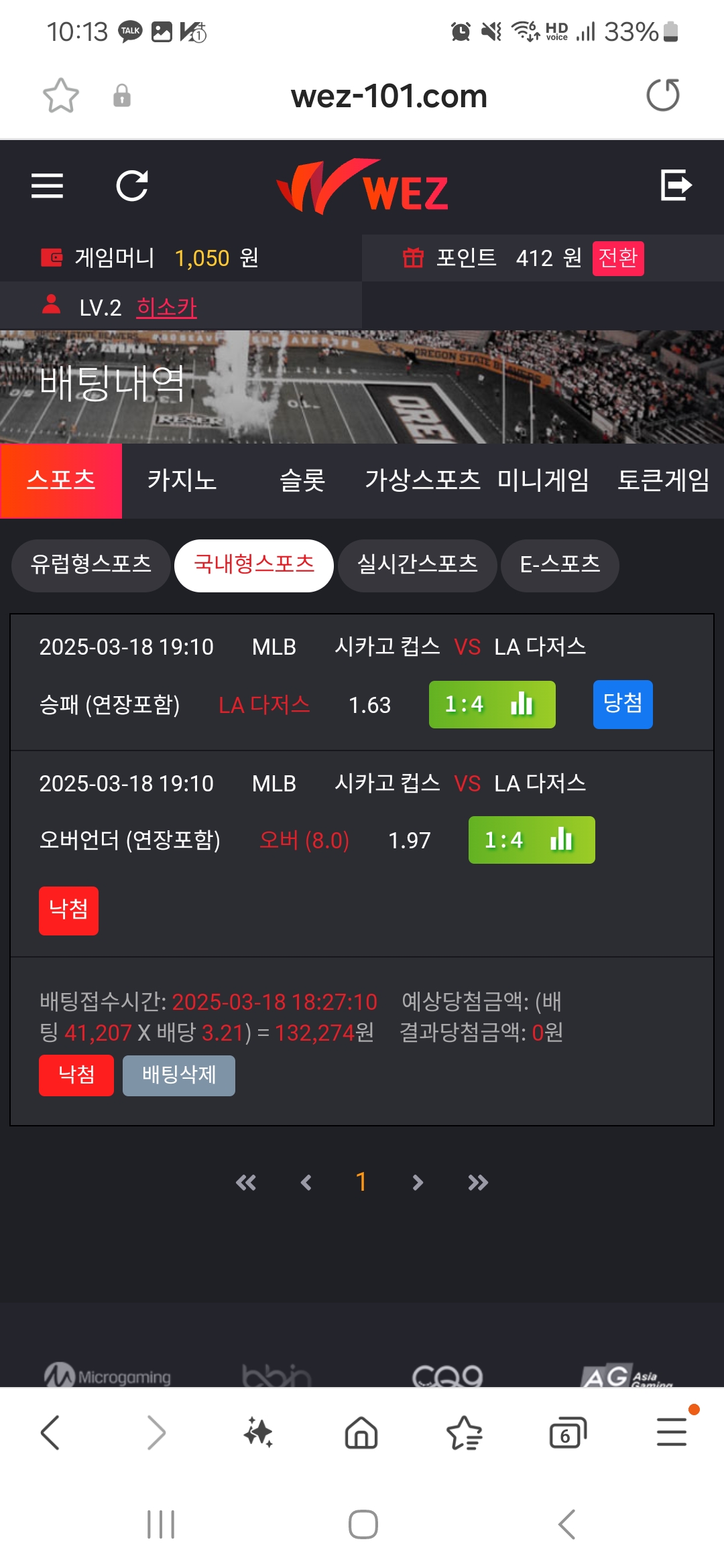724x1568 pixels.
Task: Jump to the last page of results
Action: [478, 1183]
